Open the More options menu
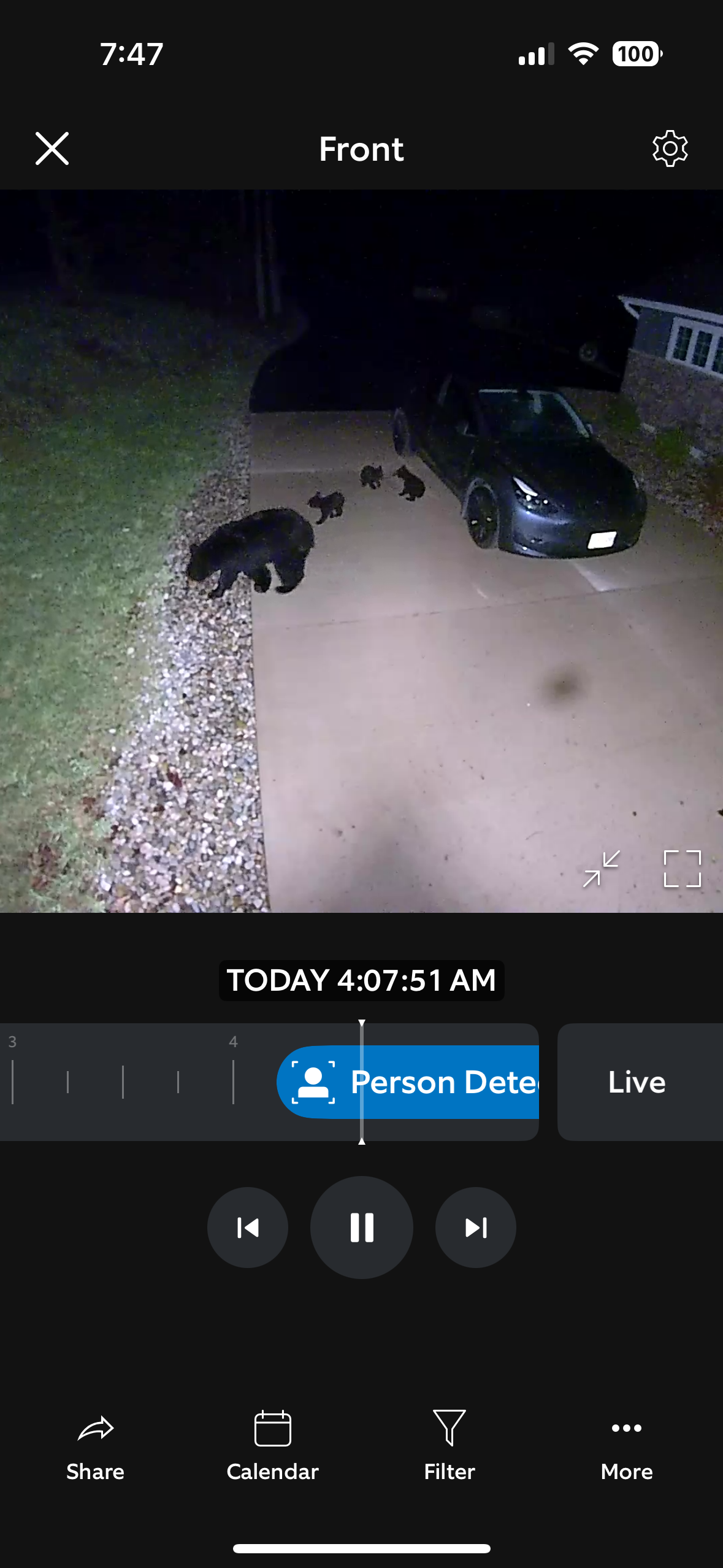The image size is (723, 1568). point(627,1447)
